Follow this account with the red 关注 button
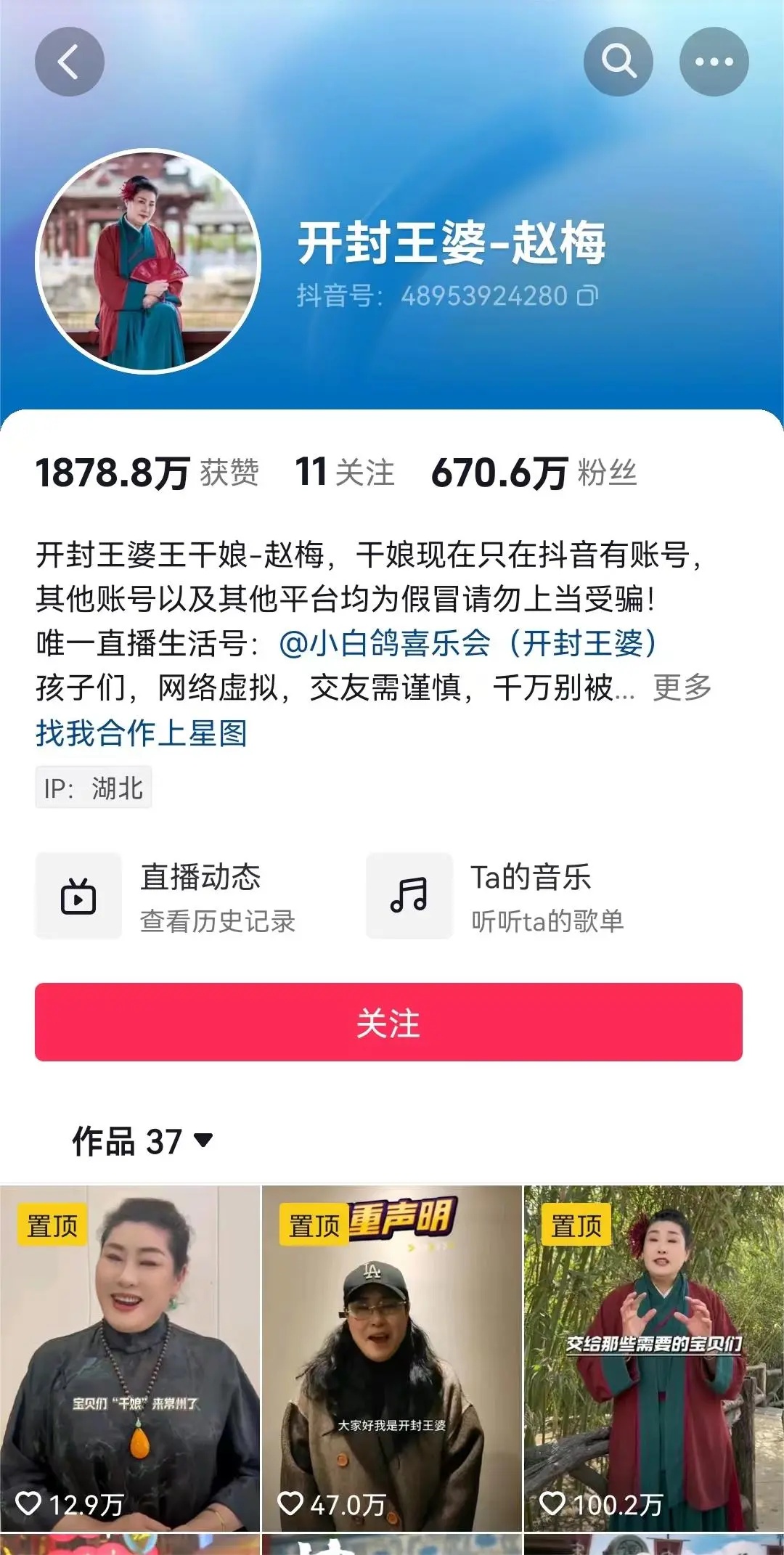This screenshot has width=784, height=1555. [388, 1022]
